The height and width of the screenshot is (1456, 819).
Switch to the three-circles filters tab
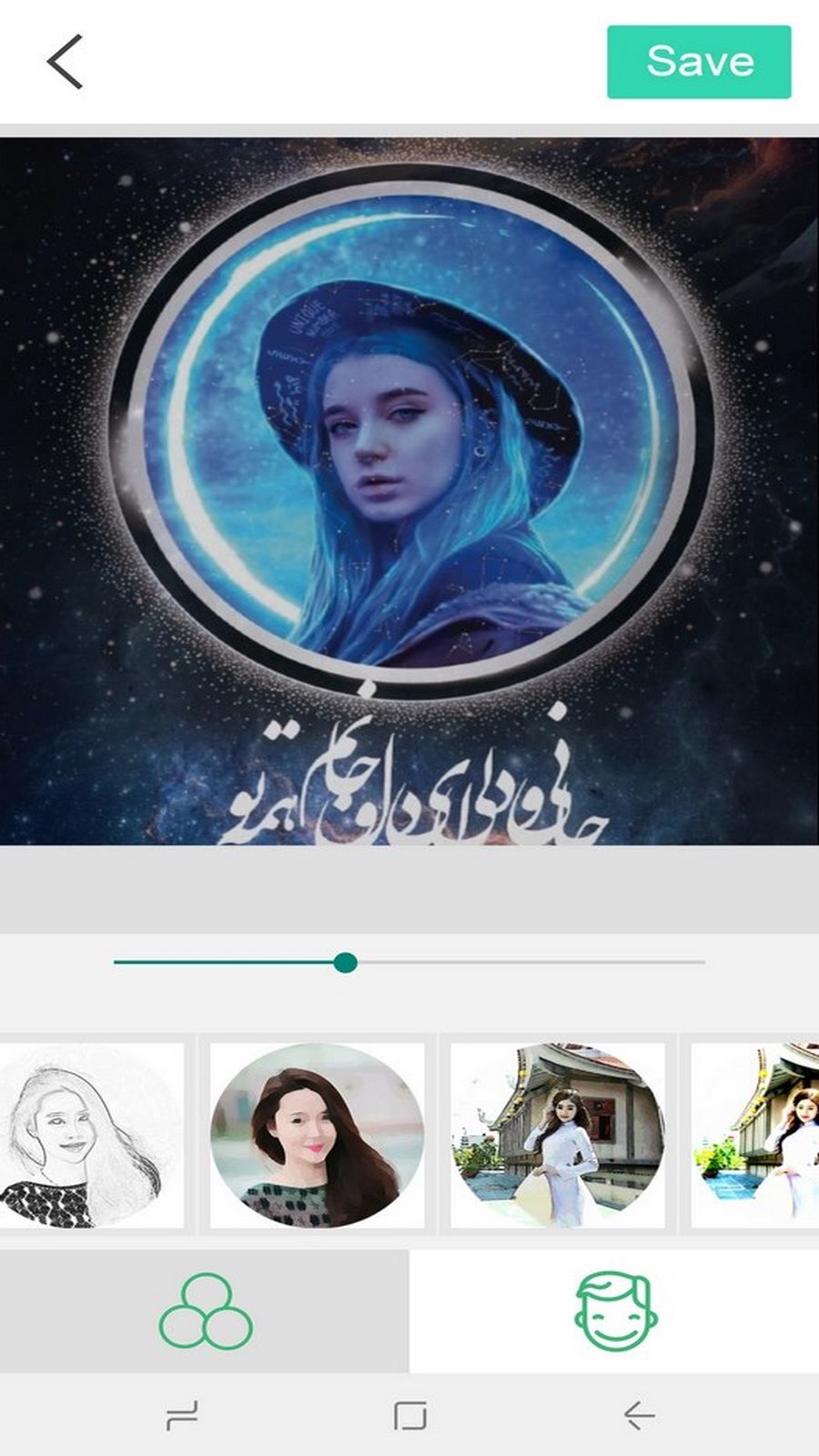pos(205,1311)
